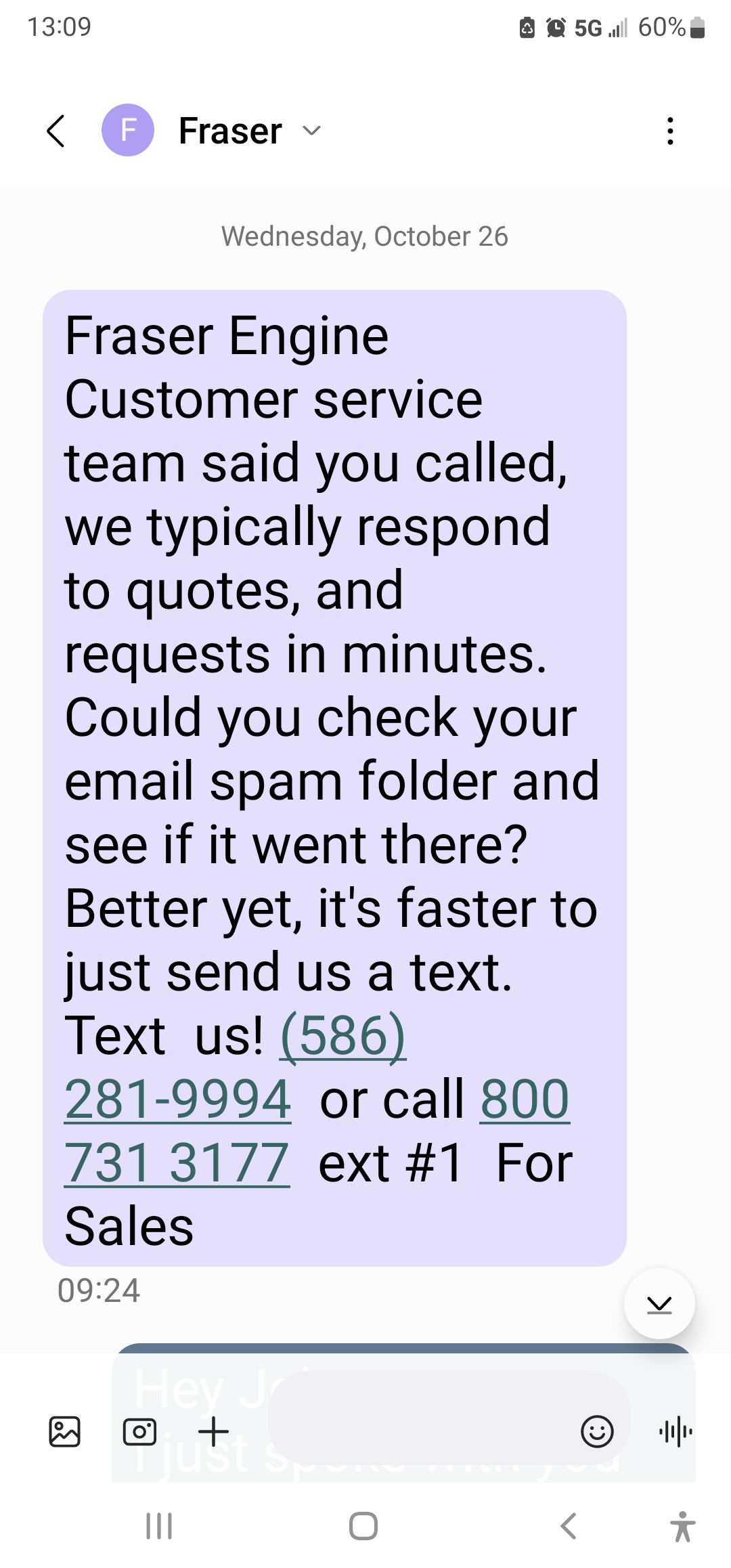Viewport: 731px width, 1568px height.
Task: Open the more options menu
Action: (670, 131)
